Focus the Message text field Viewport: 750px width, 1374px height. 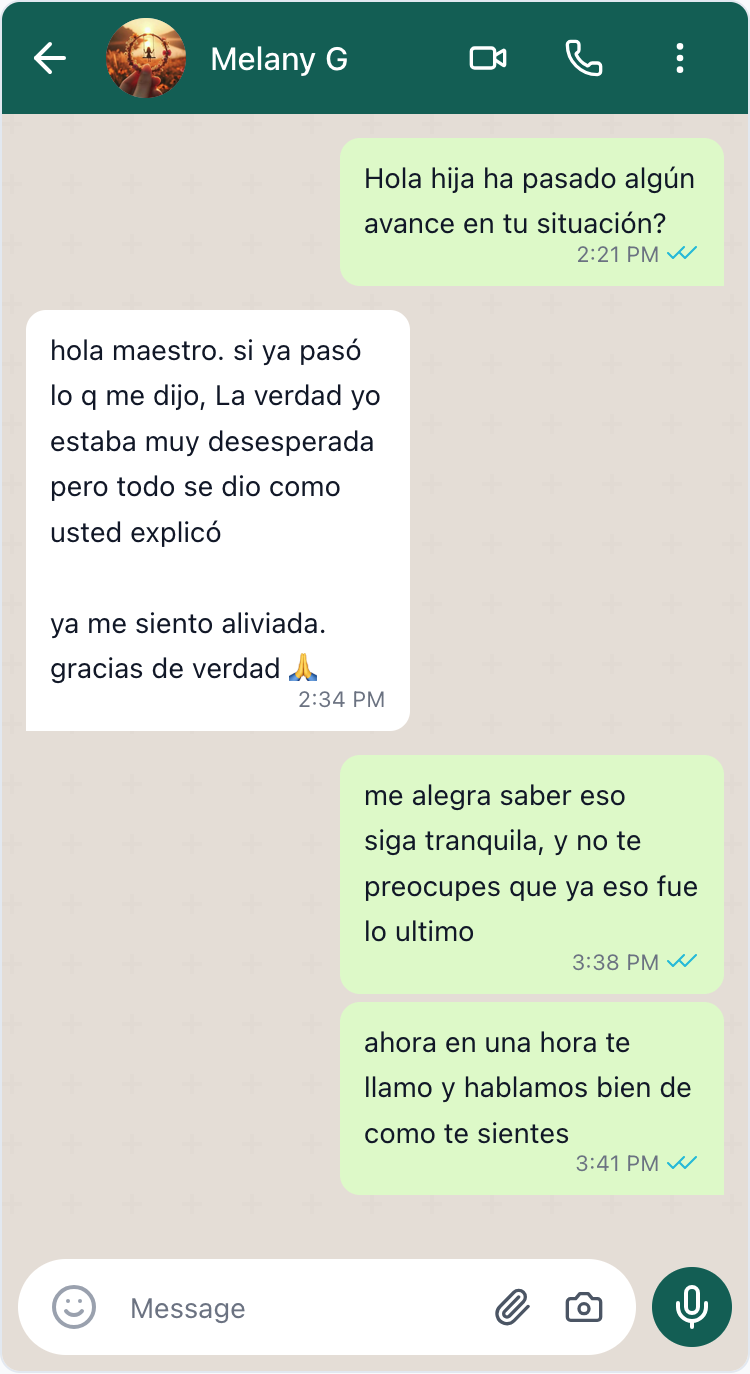point(300,1308)
